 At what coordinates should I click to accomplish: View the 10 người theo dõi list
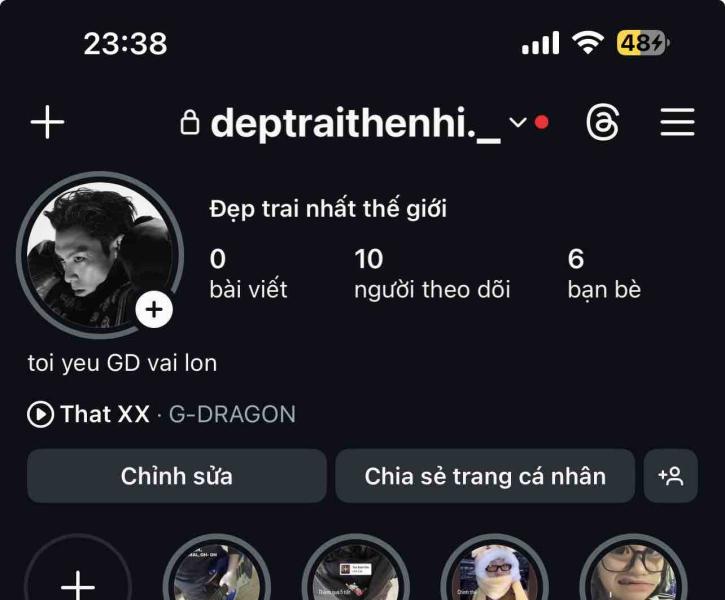pos(431,275)
